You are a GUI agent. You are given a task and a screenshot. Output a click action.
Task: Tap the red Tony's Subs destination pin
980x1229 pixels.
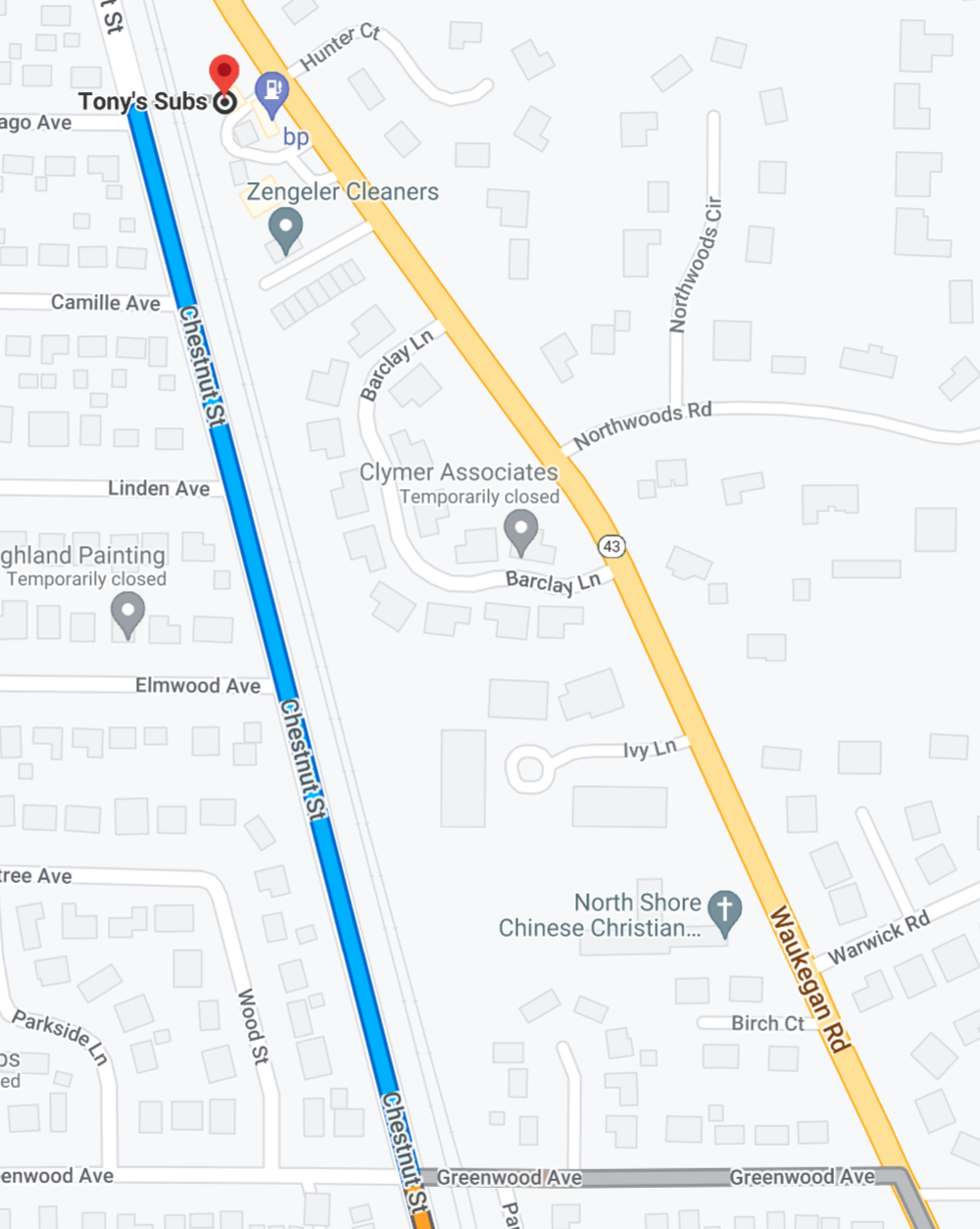tap(224, 76)
